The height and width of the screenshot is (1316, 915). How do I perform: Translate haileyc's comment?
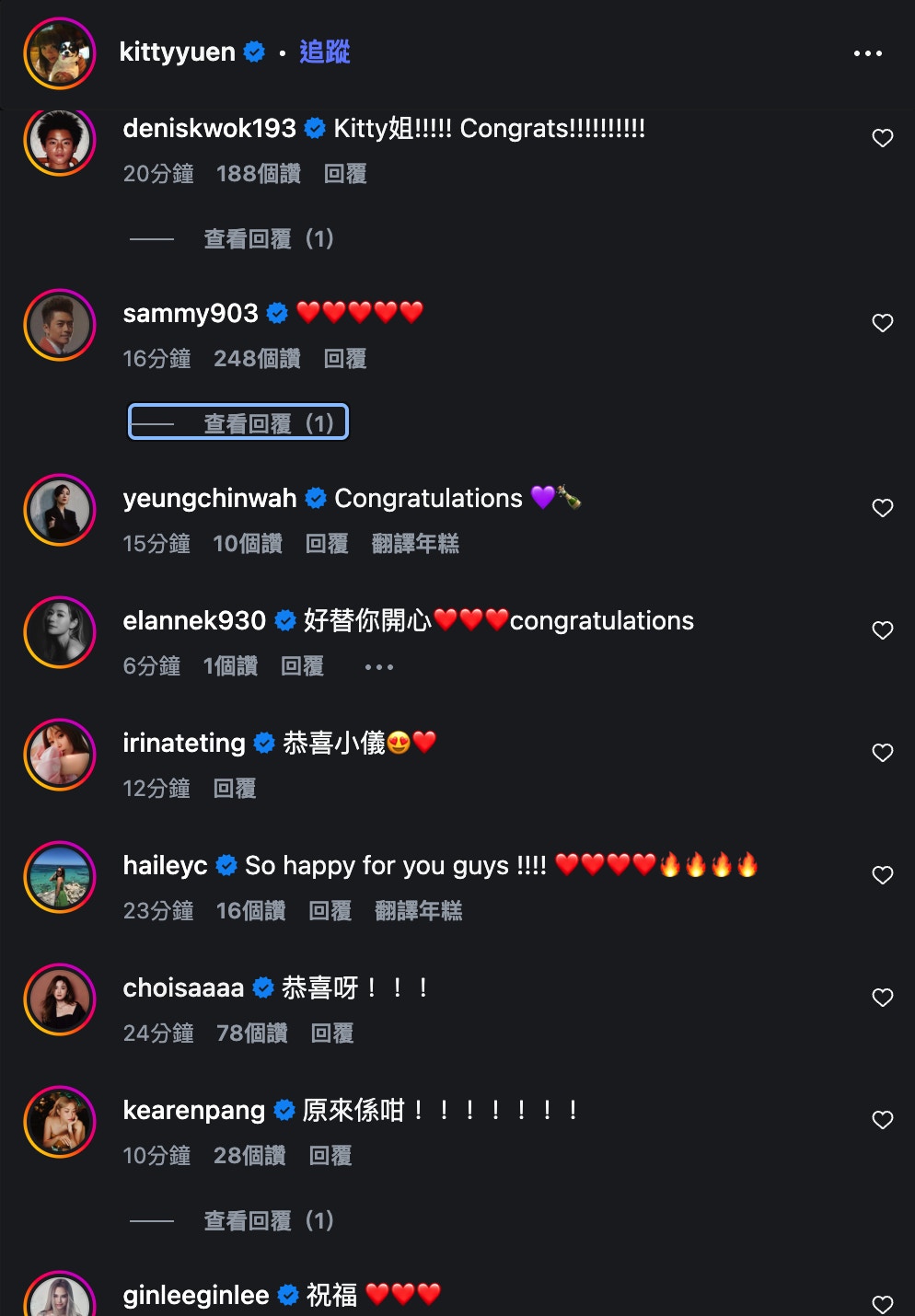coord(419,911)
